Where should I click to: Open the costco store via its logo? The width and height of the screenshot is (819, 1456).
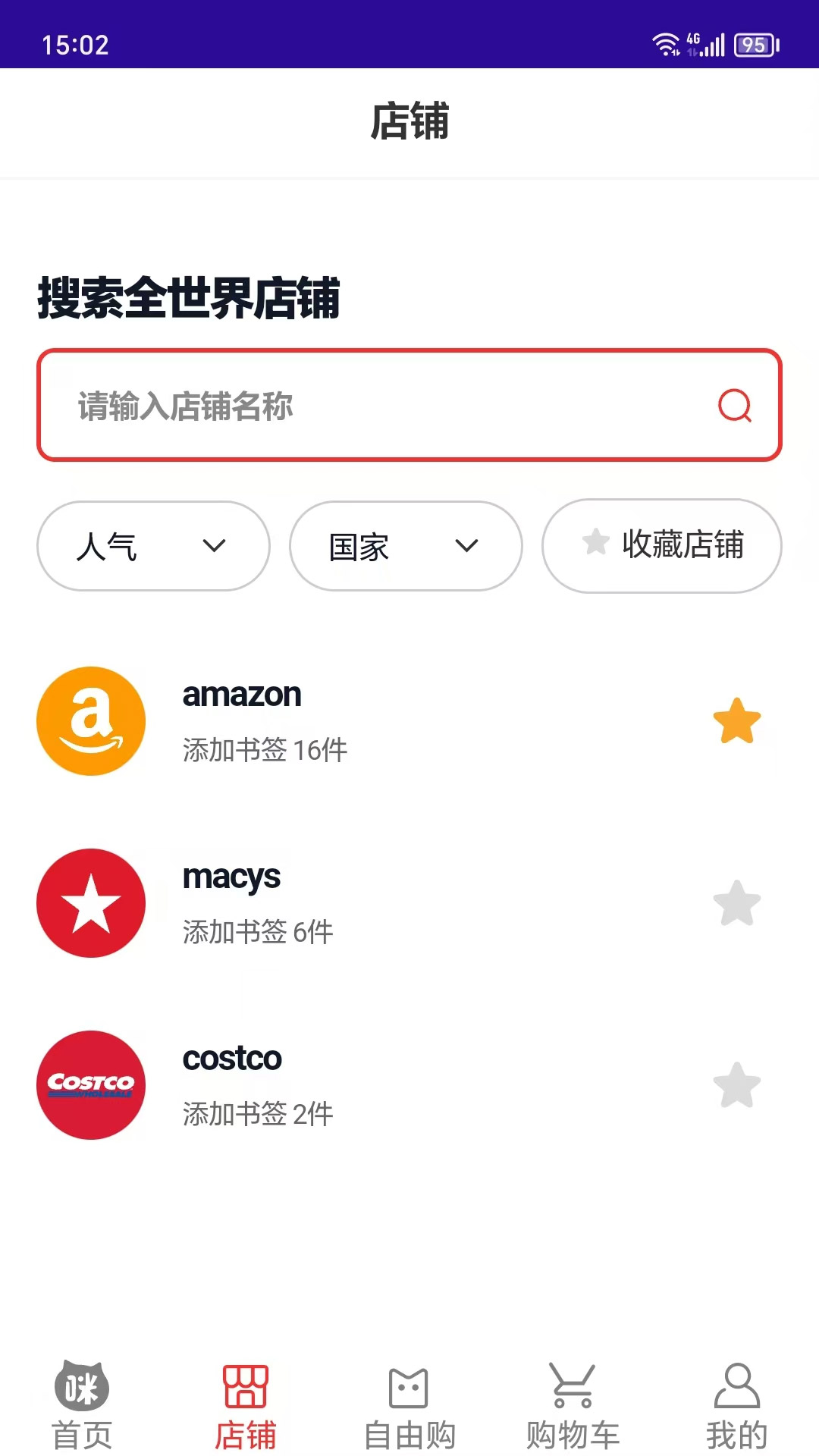90,1085
